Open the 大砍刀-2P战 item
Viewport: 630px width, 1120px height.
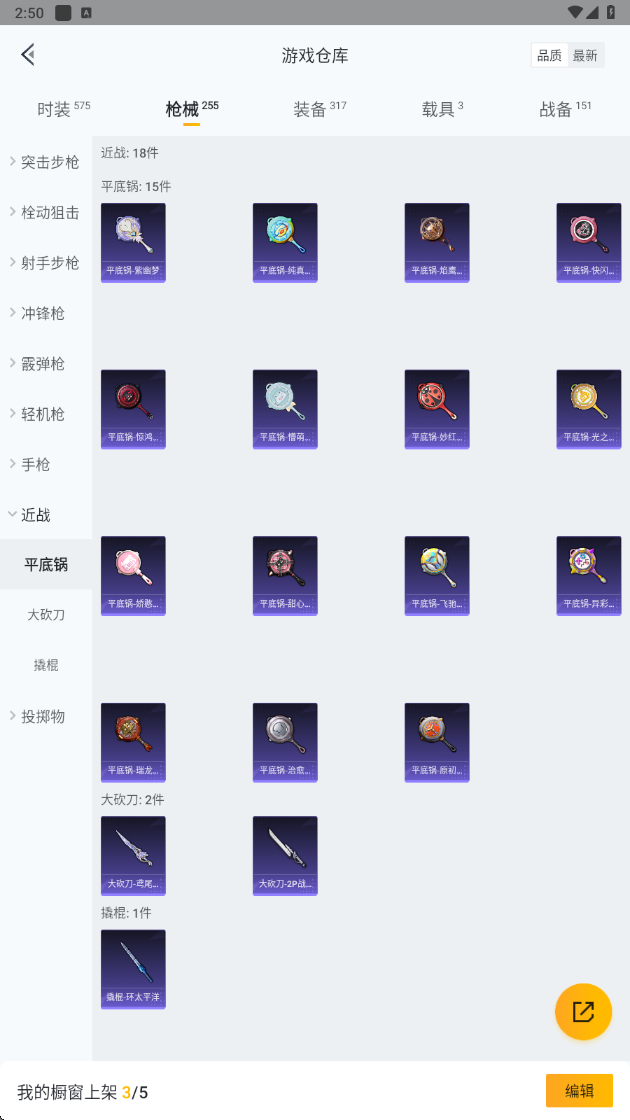[x=285, y=856]
